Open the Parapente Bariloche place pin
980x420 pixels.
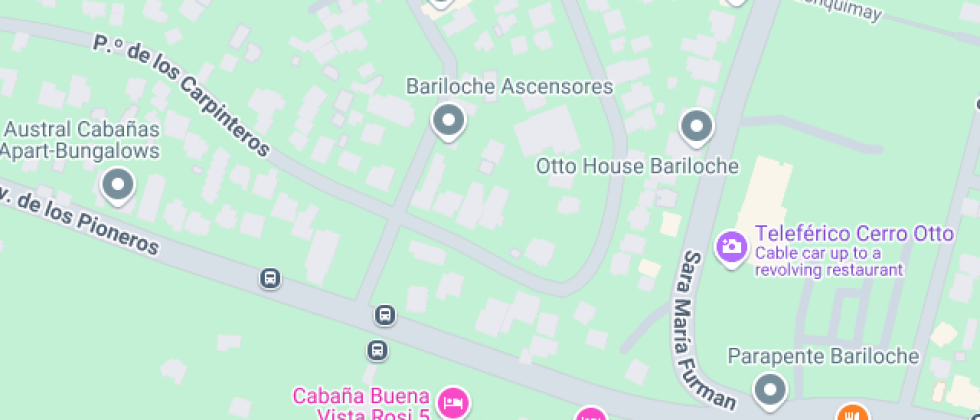click(x=769, y=388)
